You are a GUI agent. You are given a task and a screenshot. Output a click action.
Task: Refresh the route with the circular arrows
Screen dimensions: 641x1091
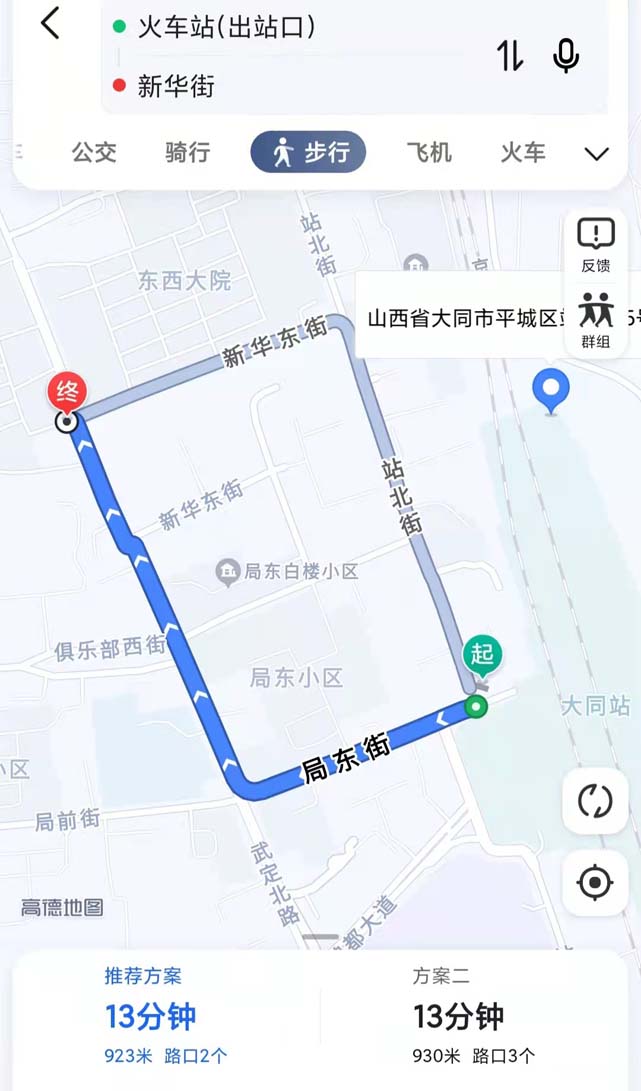click(595, 801)
